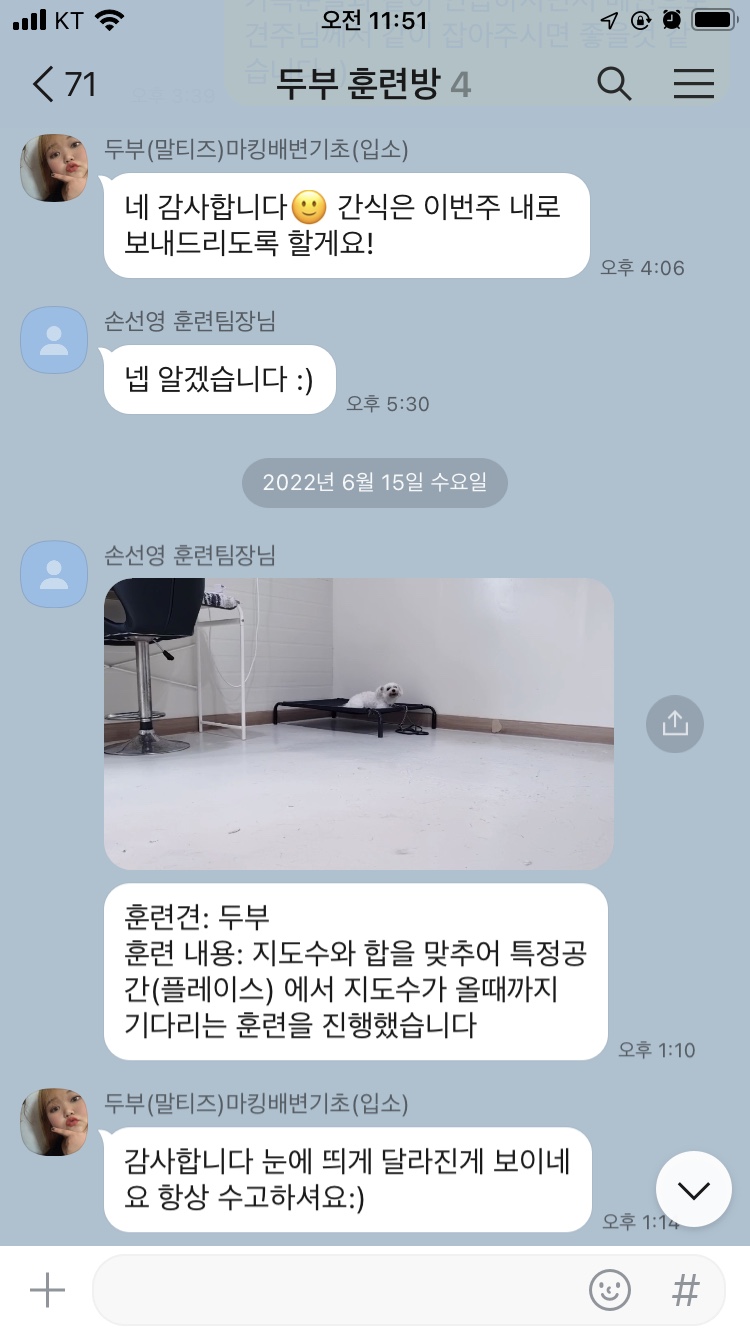Tap the scroll-to-bottom chevron button
750x1334 pixels.
(x=694, y=1189)
